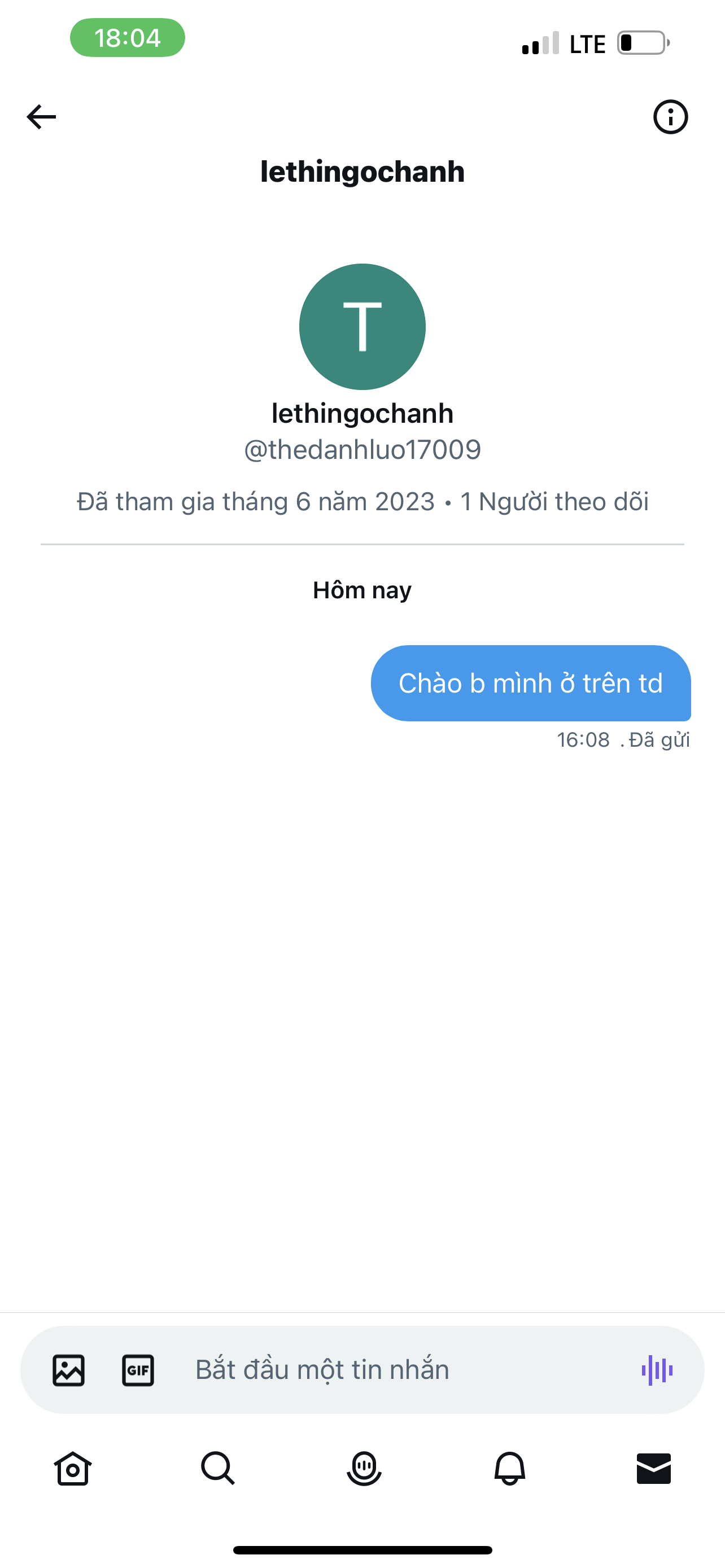The width and height of the screenshot is (725, 1568).
Task: Switch to the Search tab
Action: click(218, 1469)
